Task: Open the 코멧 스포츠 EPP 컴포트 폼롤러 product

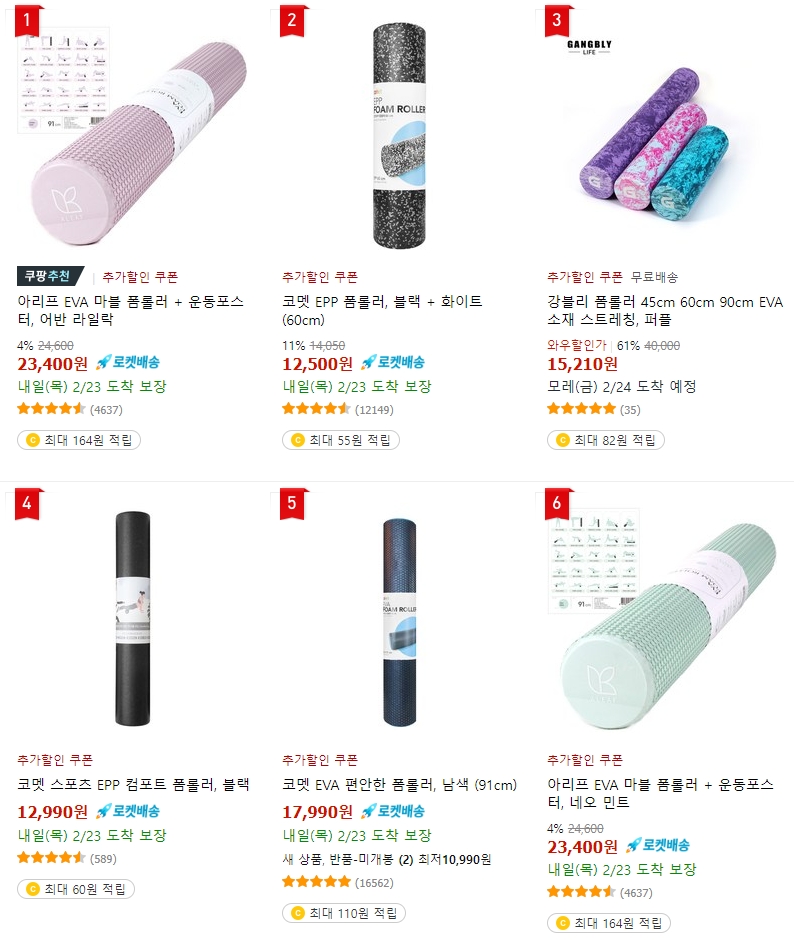Action: pos(133,784)
